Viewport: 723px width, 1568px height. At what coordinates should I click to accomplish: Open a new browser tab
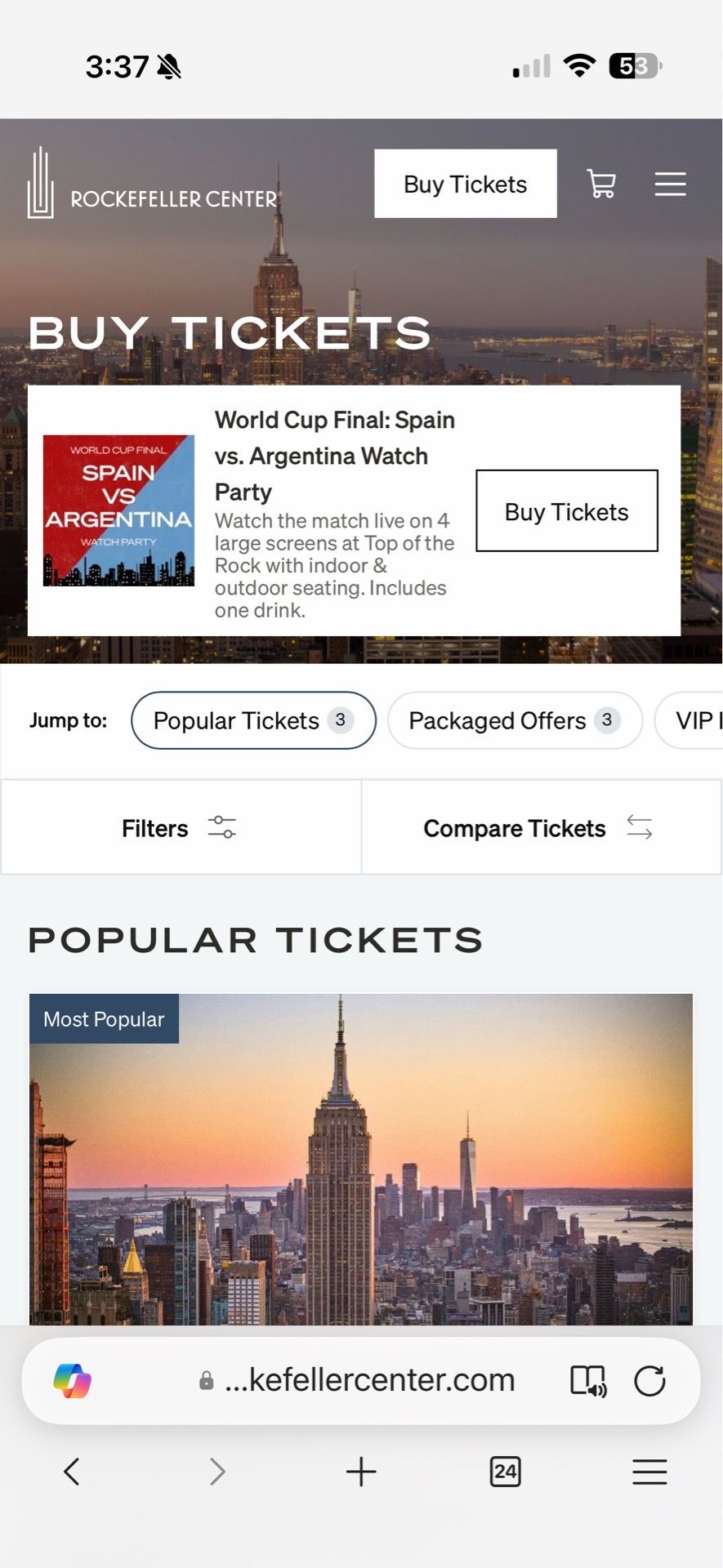coord(361,1472)
